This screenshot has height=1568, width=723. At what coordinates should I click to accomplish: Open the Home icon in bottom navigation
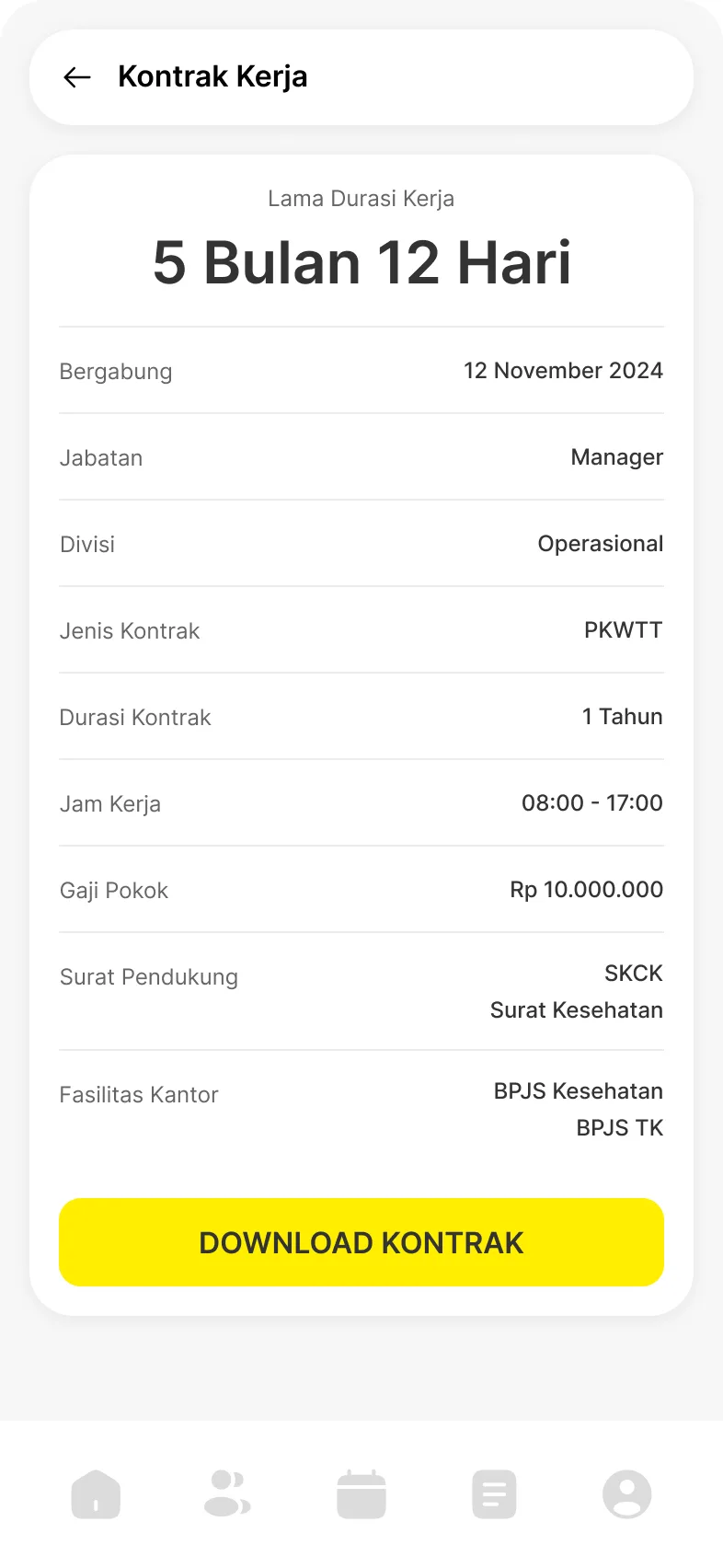[x=96, y=1493]
